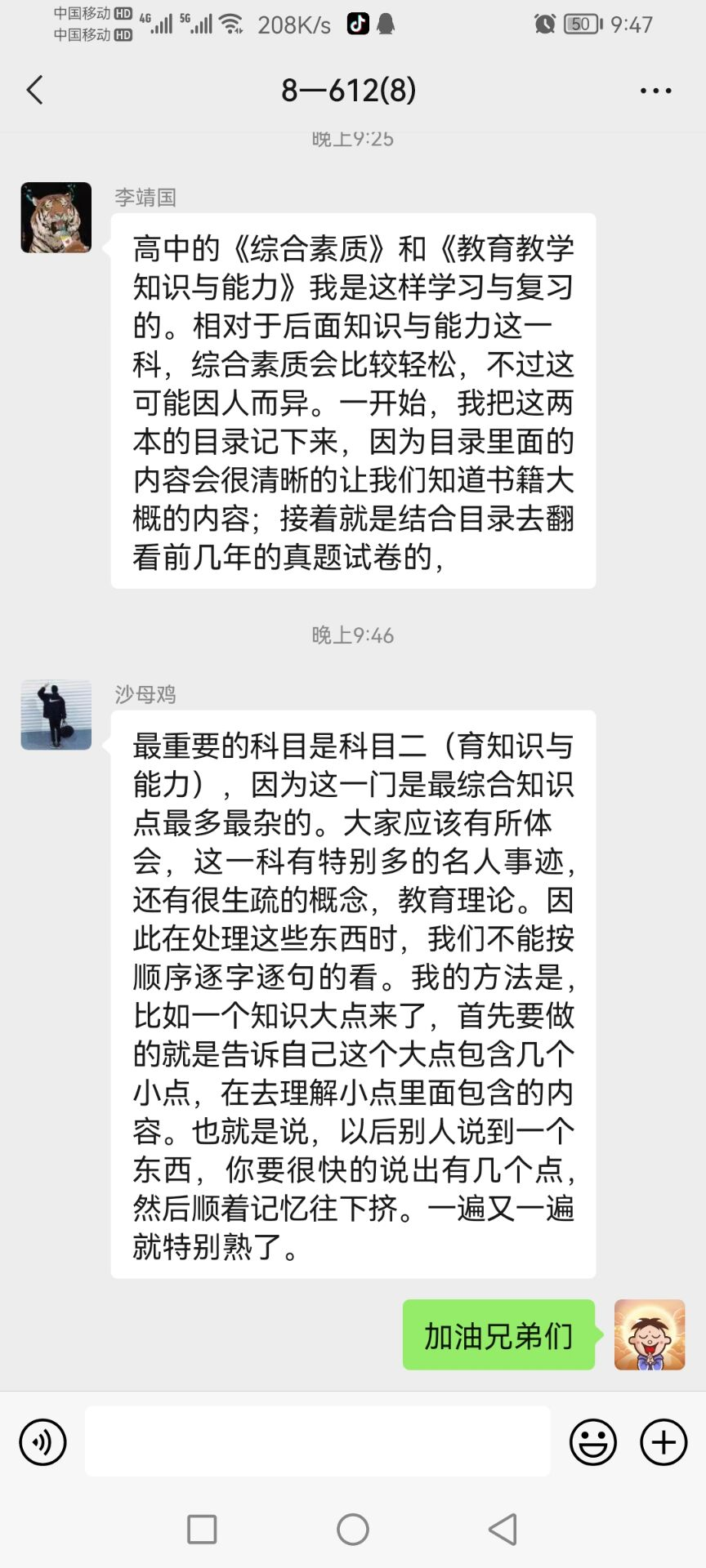
Task: Focus the message text field
Action: [317, 1441]
